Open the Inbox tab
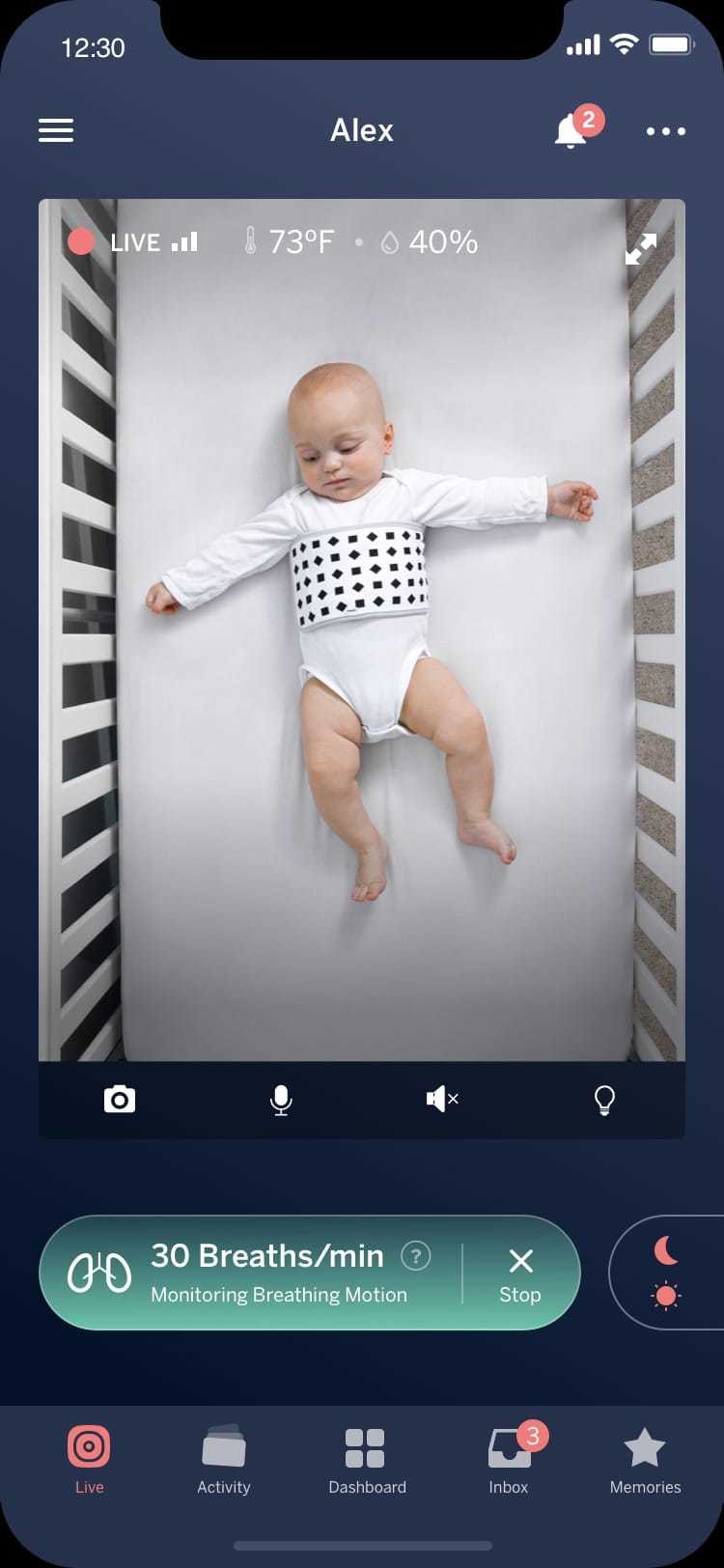Image resolution: width=724 pixels, height=1568 pixels. coord(509,1460)
